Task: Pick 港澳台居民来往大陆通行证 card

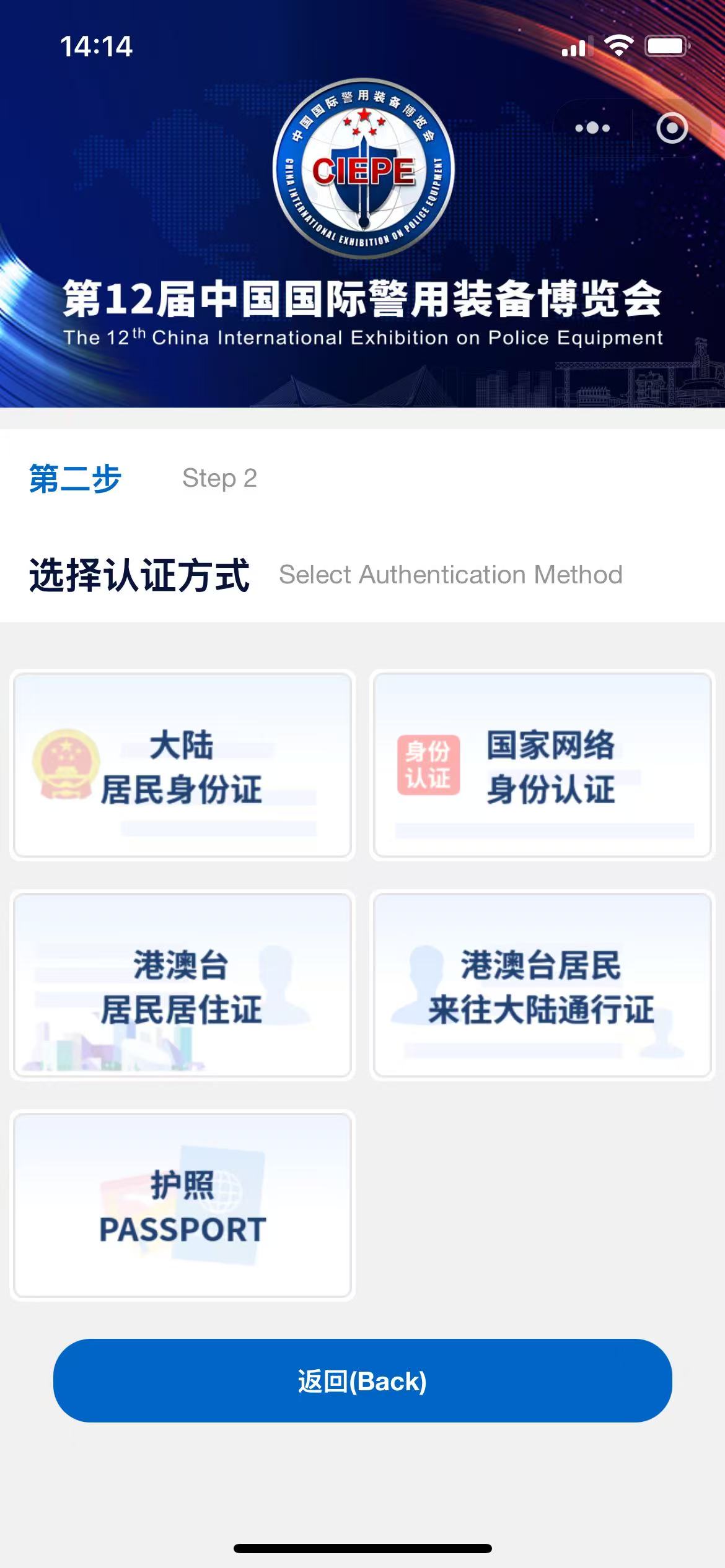Action: coord(542,985)
